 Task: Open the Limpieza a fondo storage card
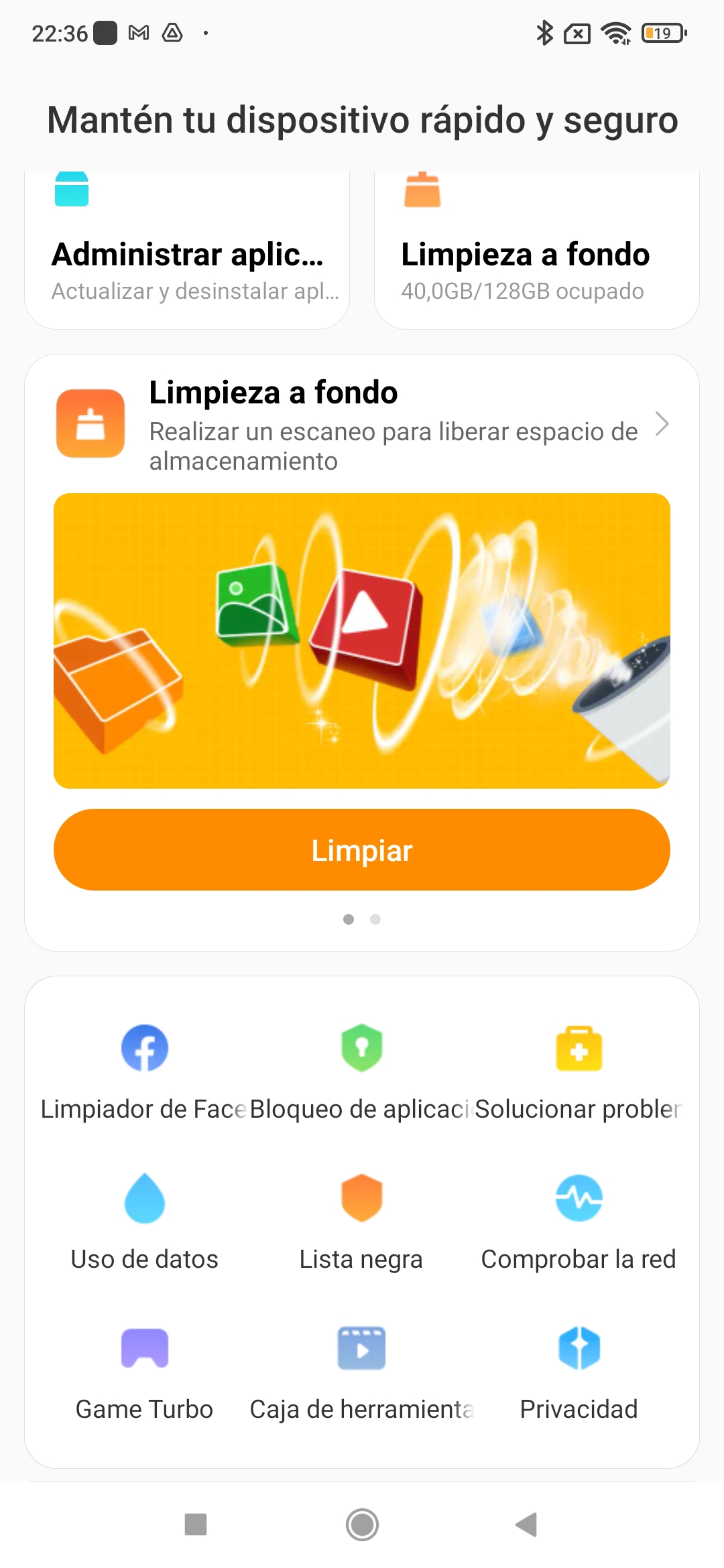click(x=536, y=255)
